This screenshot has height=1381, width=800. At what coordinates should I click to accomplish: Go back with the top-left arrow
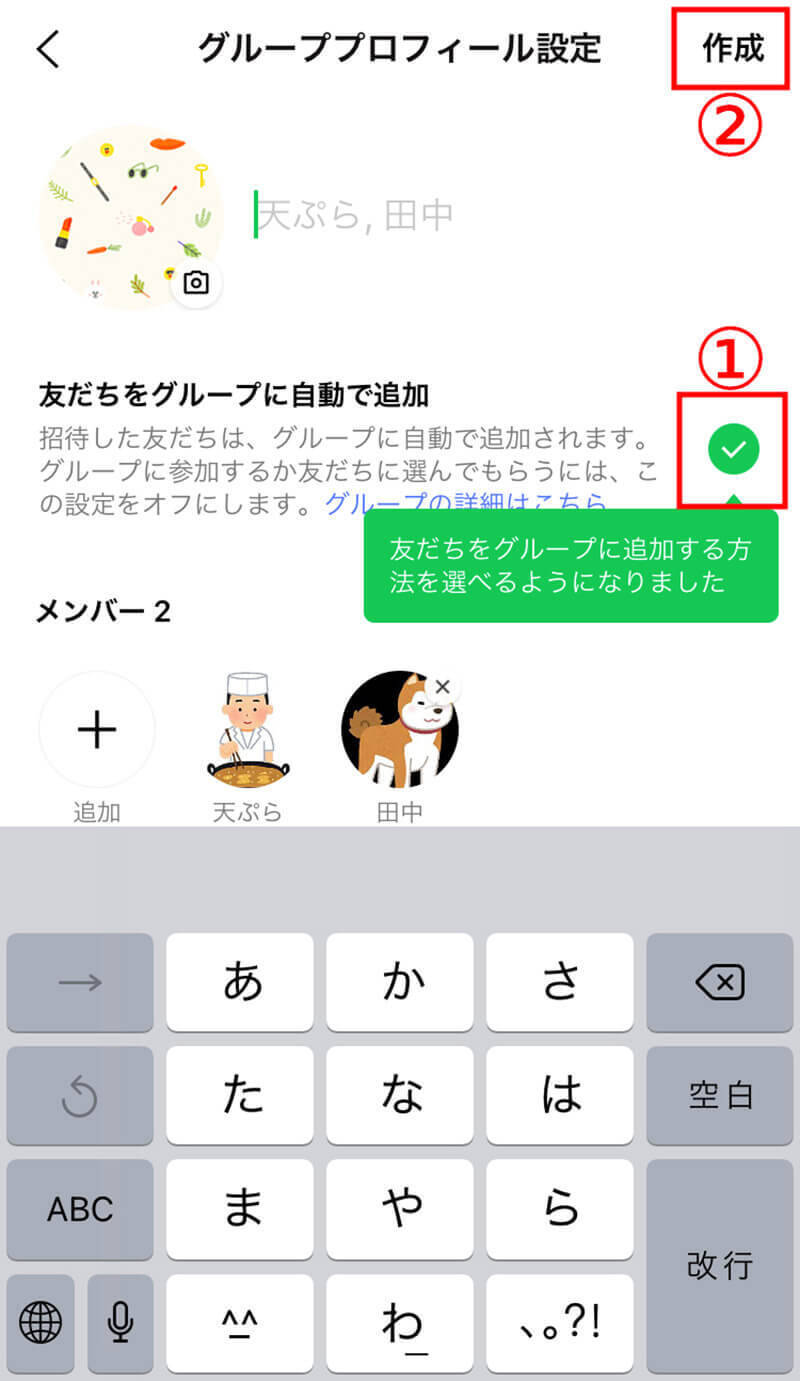48,49
